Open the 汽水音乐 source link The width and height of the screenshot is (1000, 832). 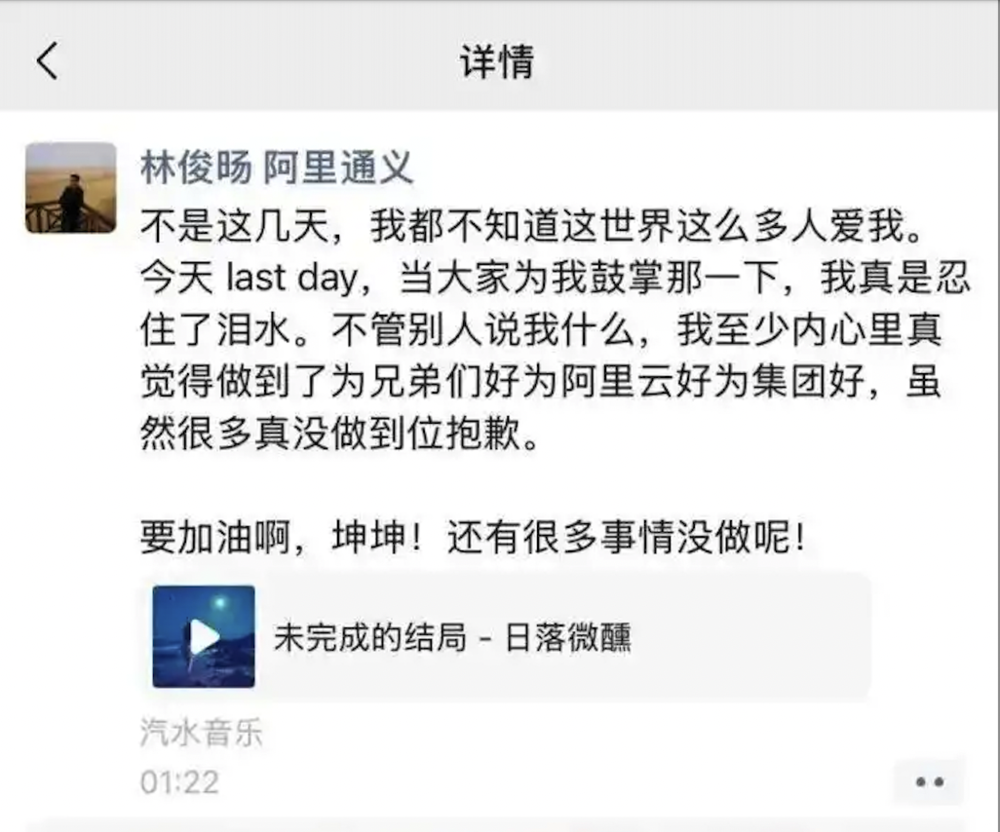click(201, 734)
